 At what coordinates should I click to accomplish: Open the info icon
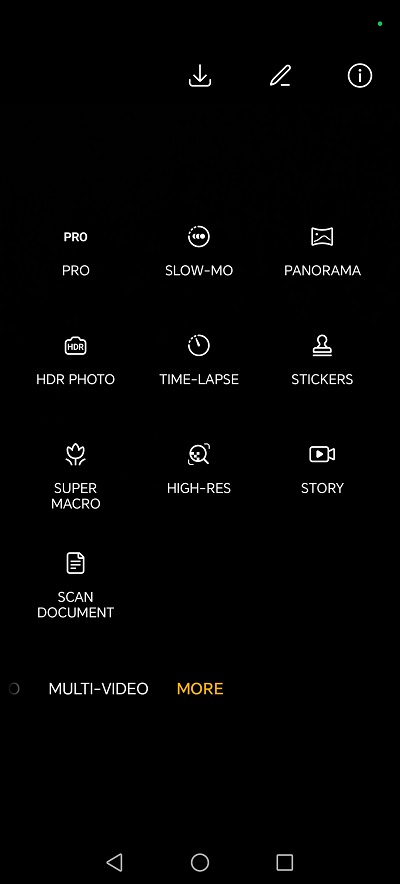360,76
